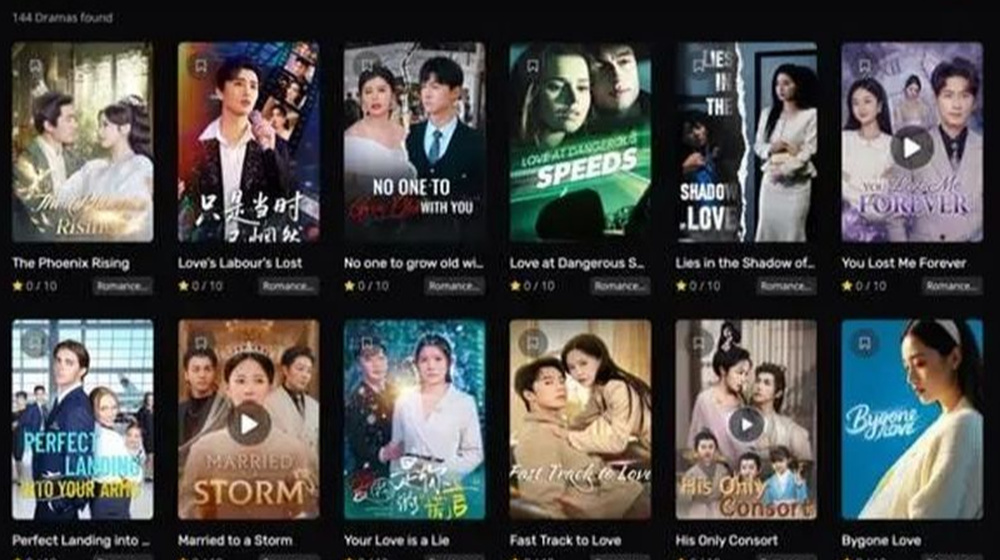Bookmark Love's Labour's Lost
The width and height of the screenshot is (1000, 560).
click(200, 66)
